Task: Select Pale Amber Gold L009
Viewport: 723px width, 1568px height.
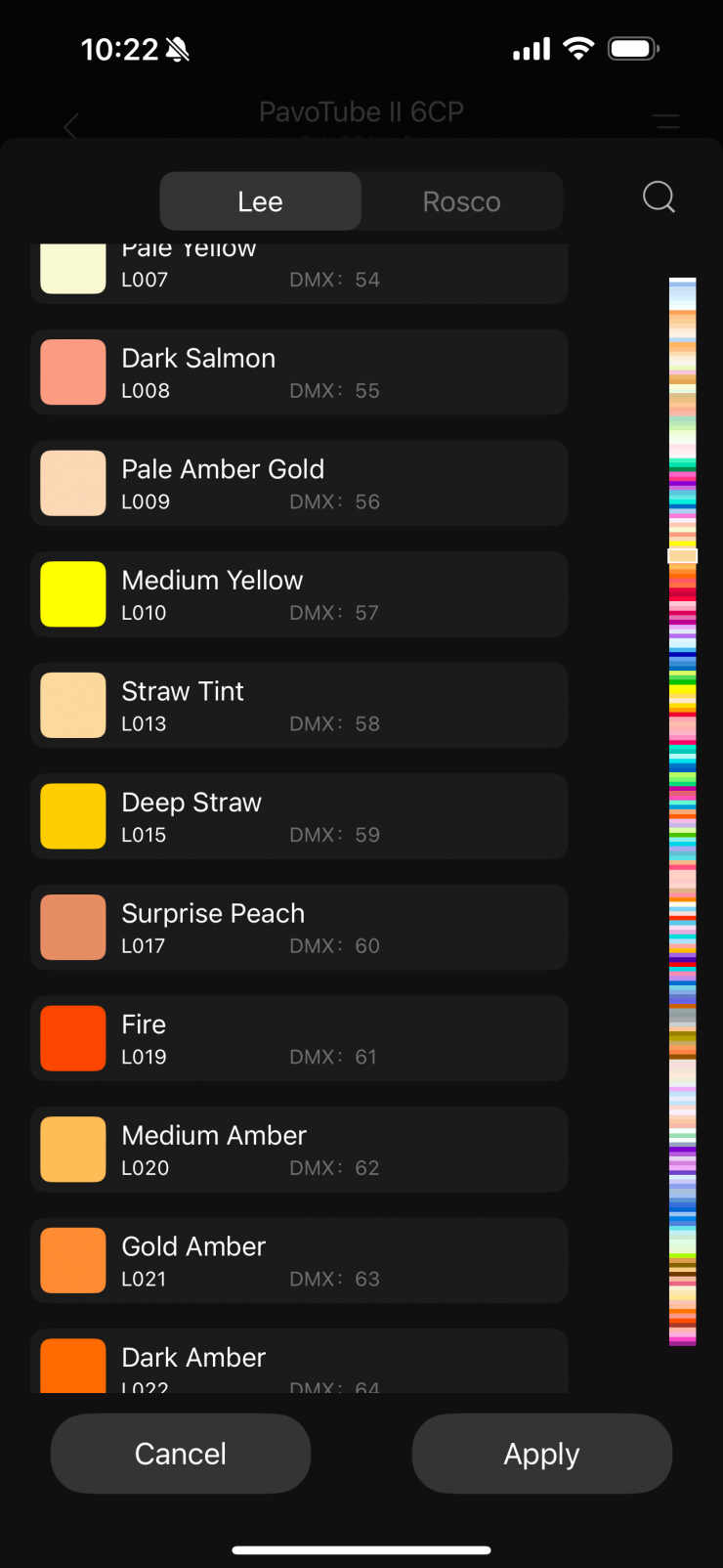Action: click(x=299, y=484)
